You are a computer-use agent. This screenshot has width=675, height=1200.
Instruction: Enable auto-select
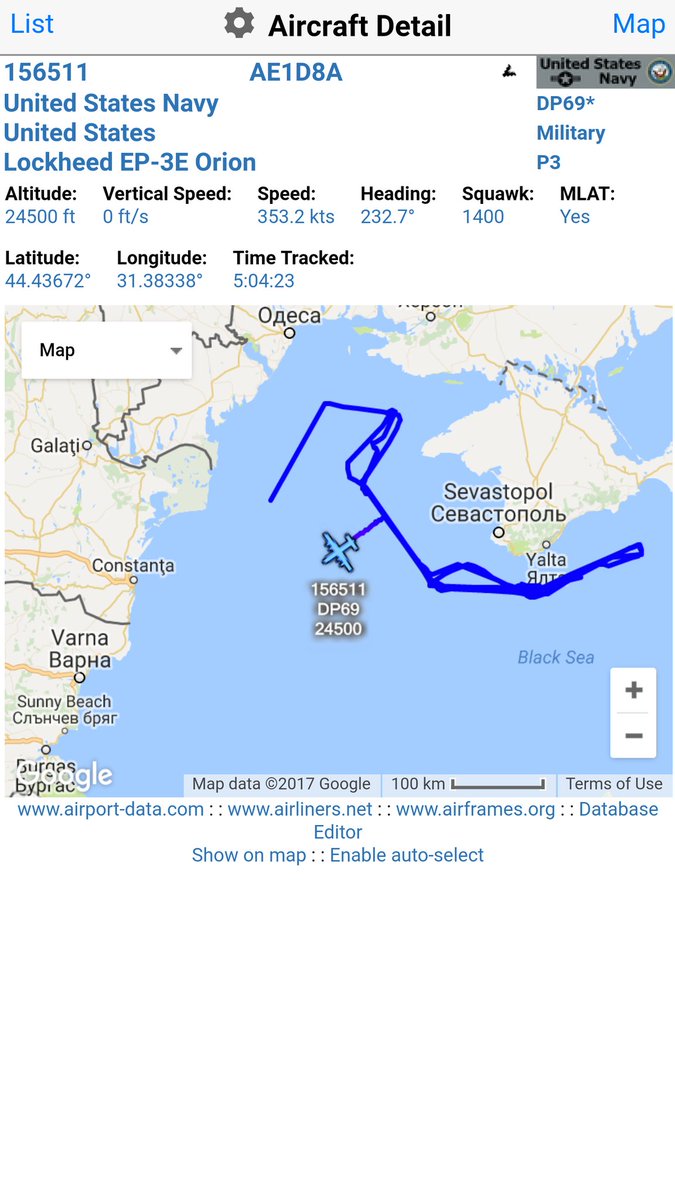coord(407,855)
